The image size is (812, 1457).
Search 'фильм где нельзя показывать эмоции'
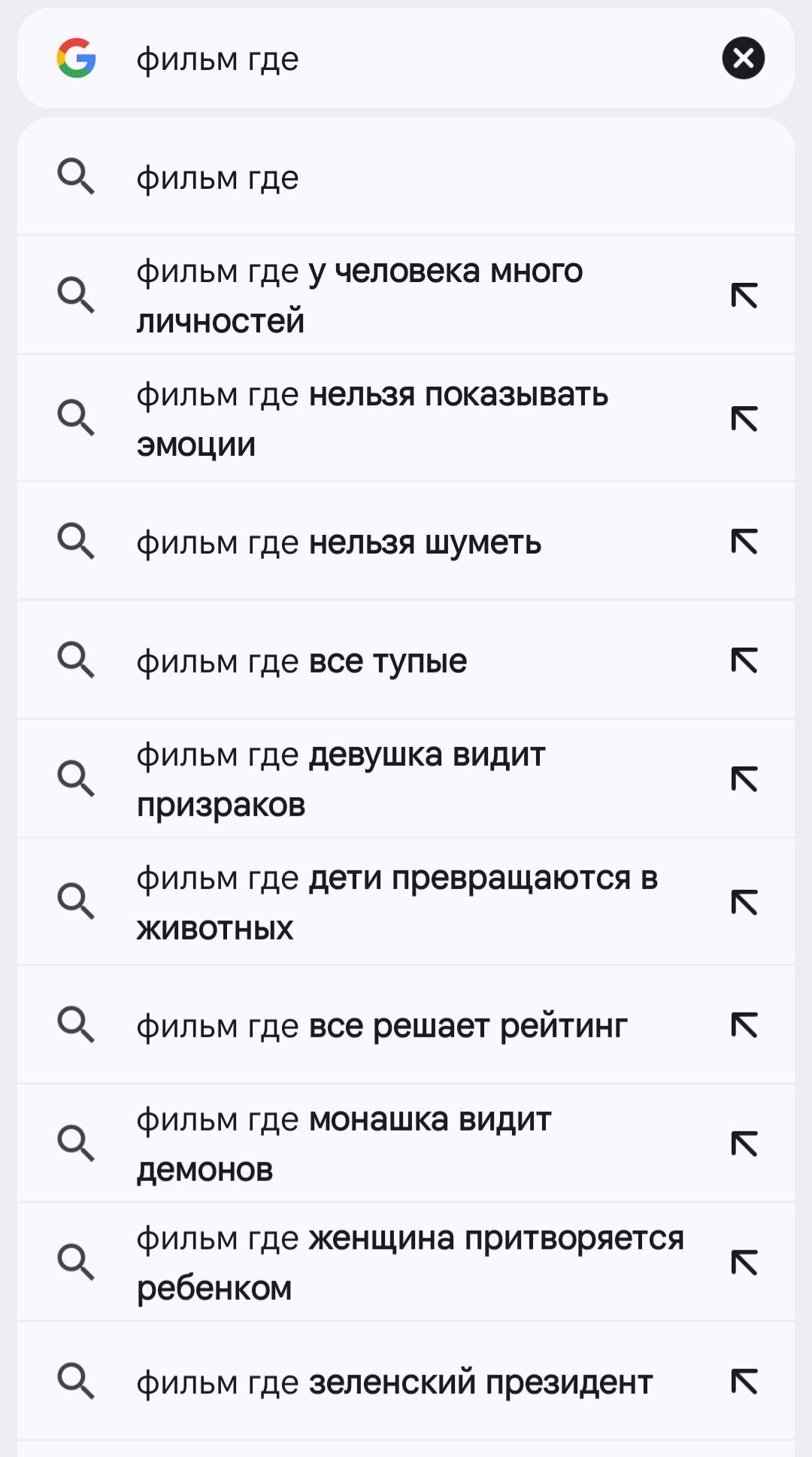tap(372, 419)
